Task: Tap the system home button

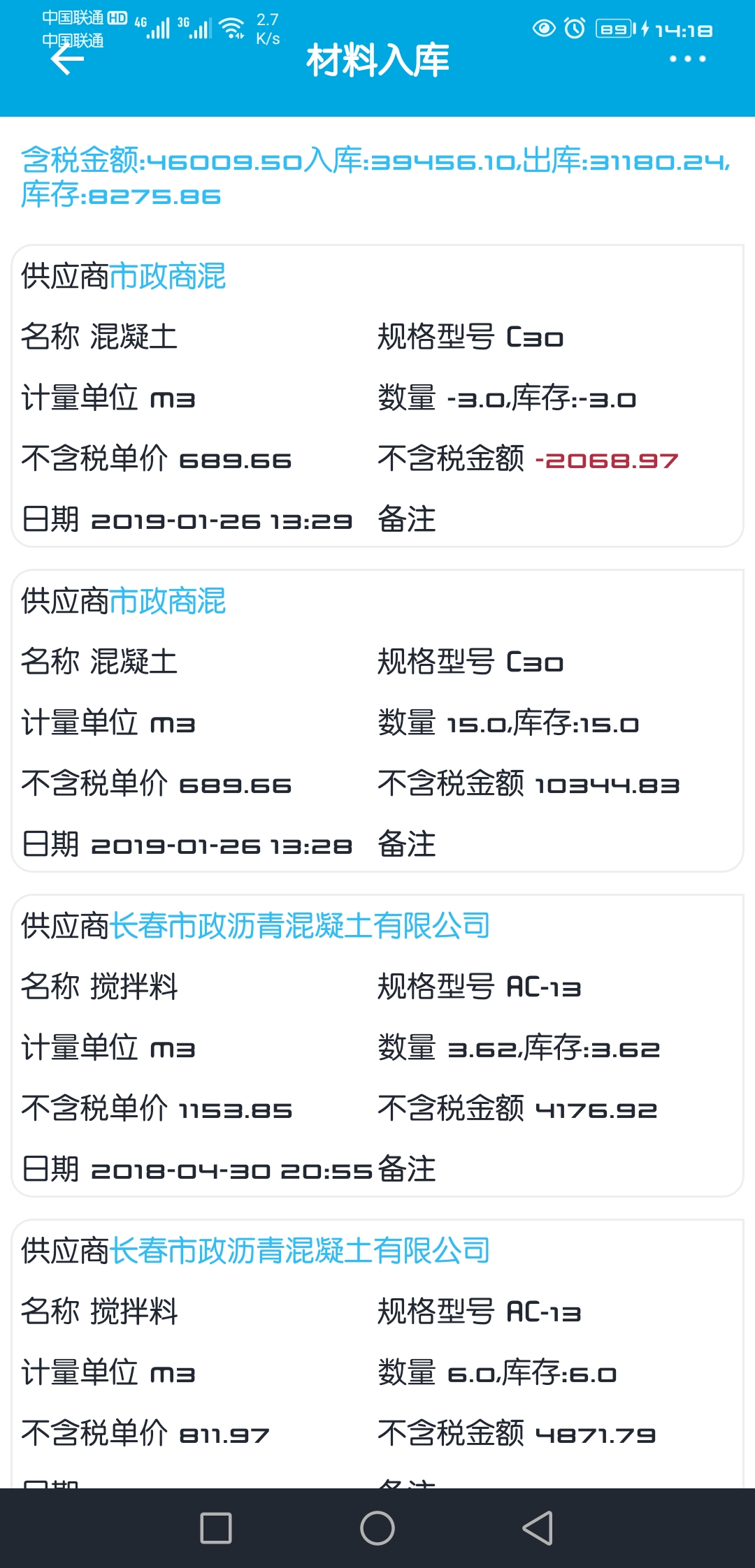Action: (377, 1528)
